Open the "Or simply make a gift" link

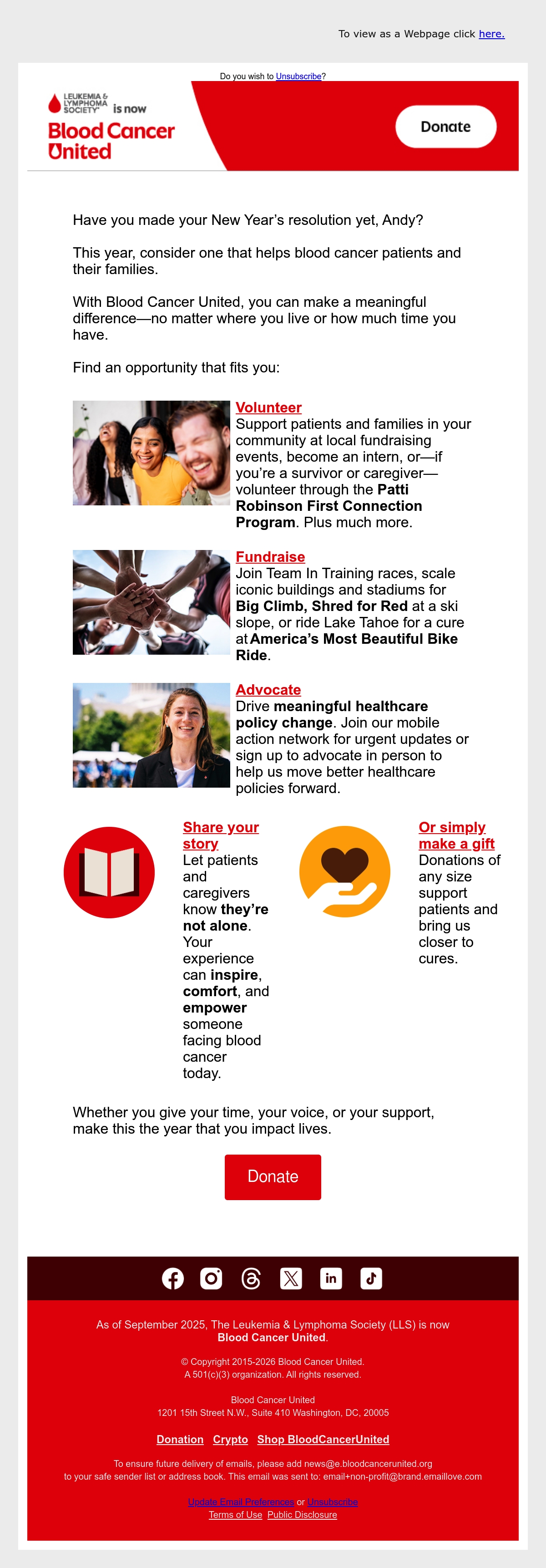[x=456, y=835]
